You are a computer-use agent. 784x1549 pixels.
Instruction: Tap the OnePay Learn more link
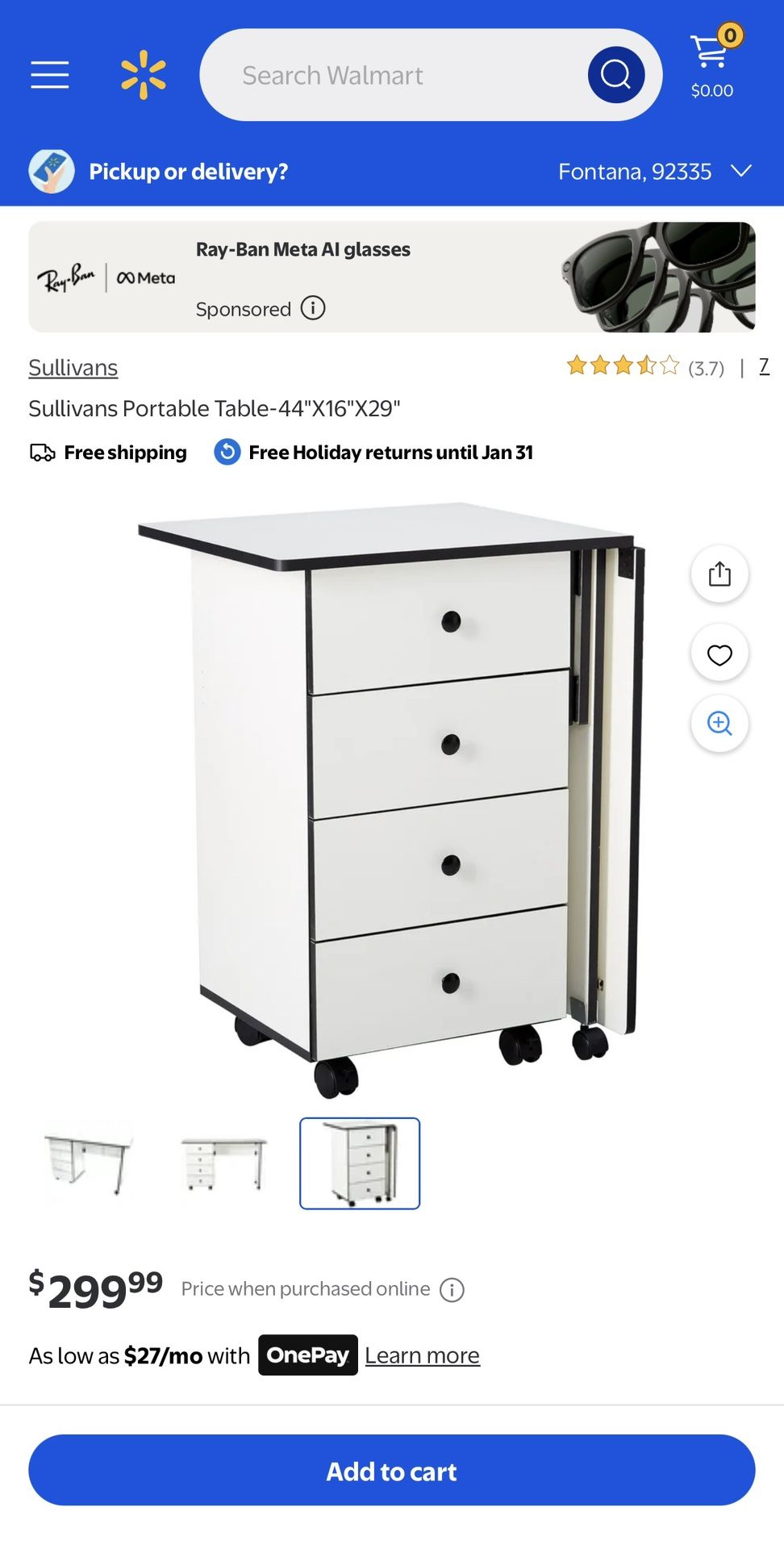(x=423, y=1355)
